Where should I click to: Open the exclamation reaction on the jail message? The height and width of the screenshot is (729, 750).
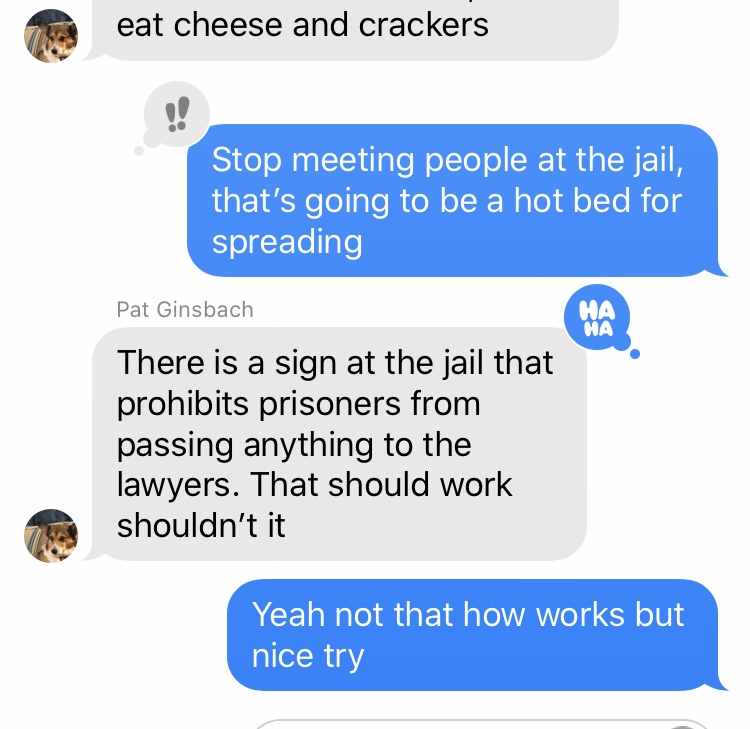coord(177,113)
